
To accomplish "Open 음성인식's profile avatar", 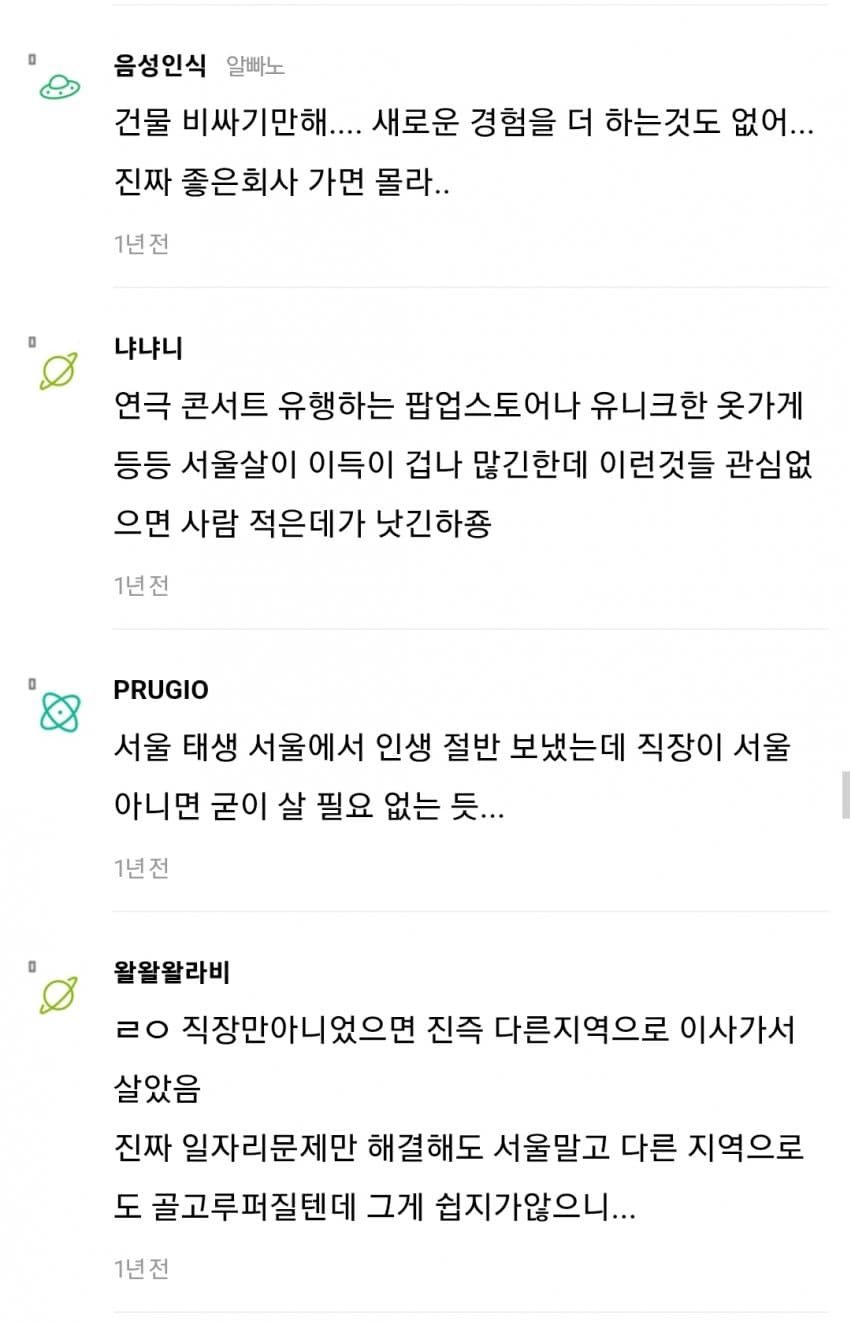I will [x=59, y=89].
